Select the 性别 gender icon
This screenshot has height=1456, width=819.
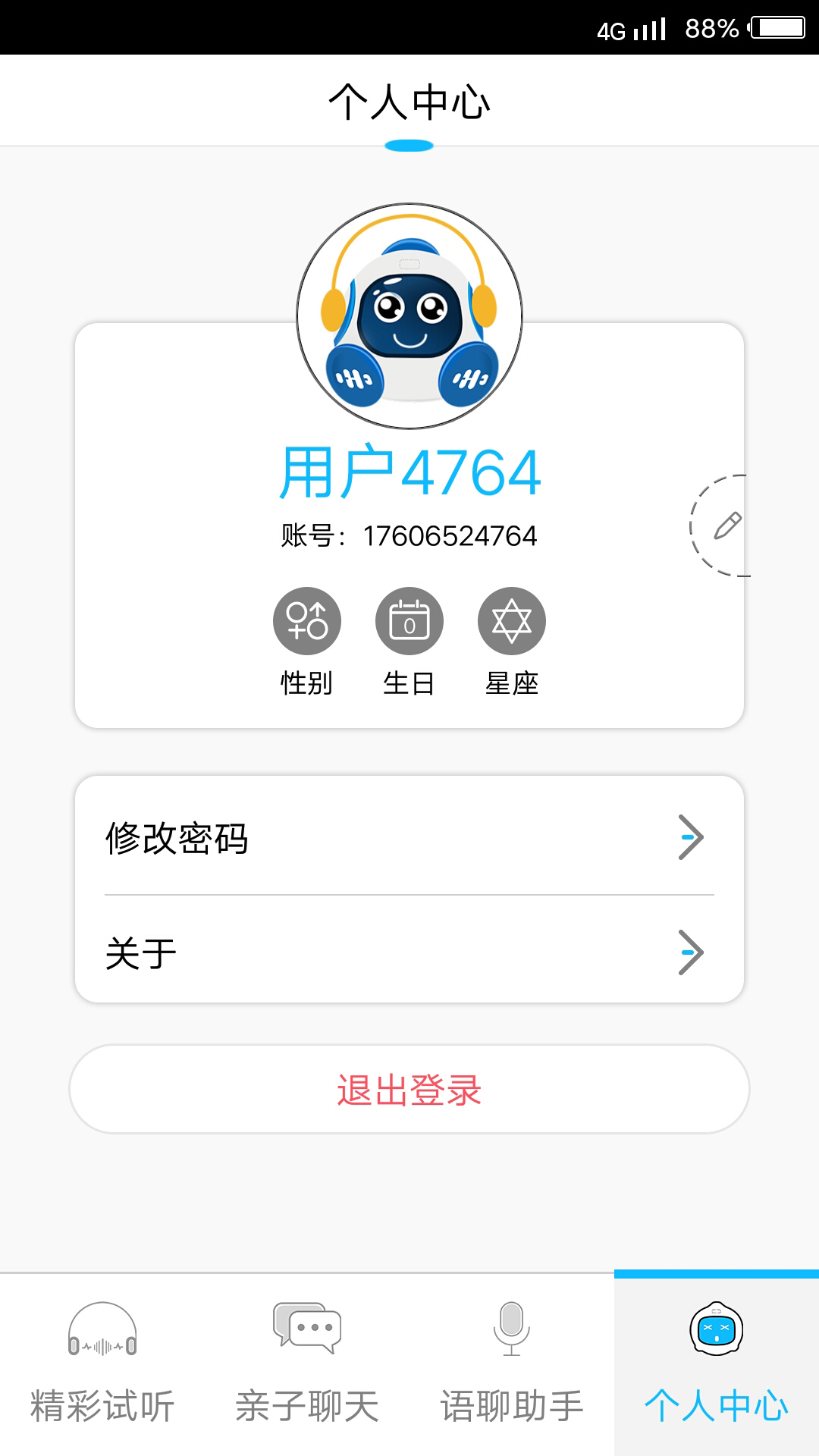click(x=307, y=622)
